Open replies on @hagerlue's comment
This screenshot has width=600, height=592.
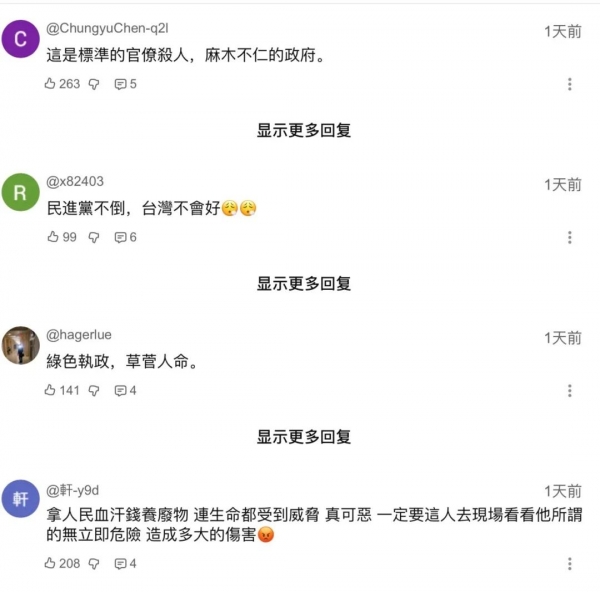[120, 390]
